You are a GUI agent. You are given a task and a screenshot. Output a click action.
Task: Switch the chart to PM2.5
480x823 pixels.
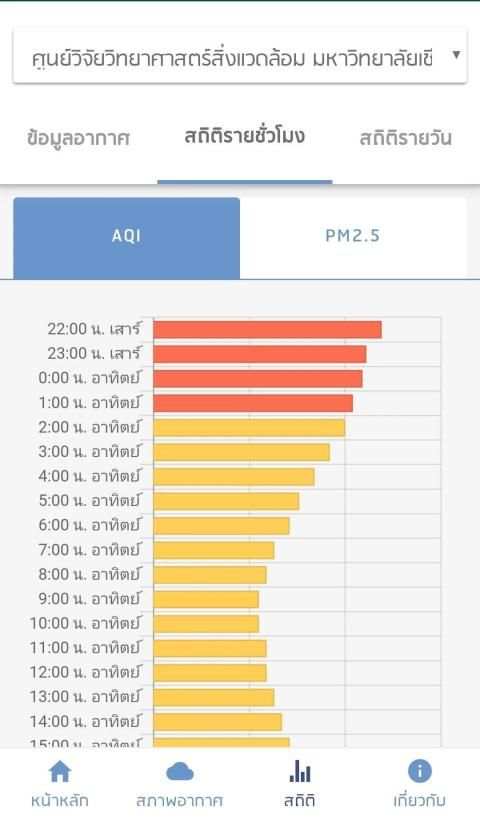pyautogui.click(x=353, y=236)
